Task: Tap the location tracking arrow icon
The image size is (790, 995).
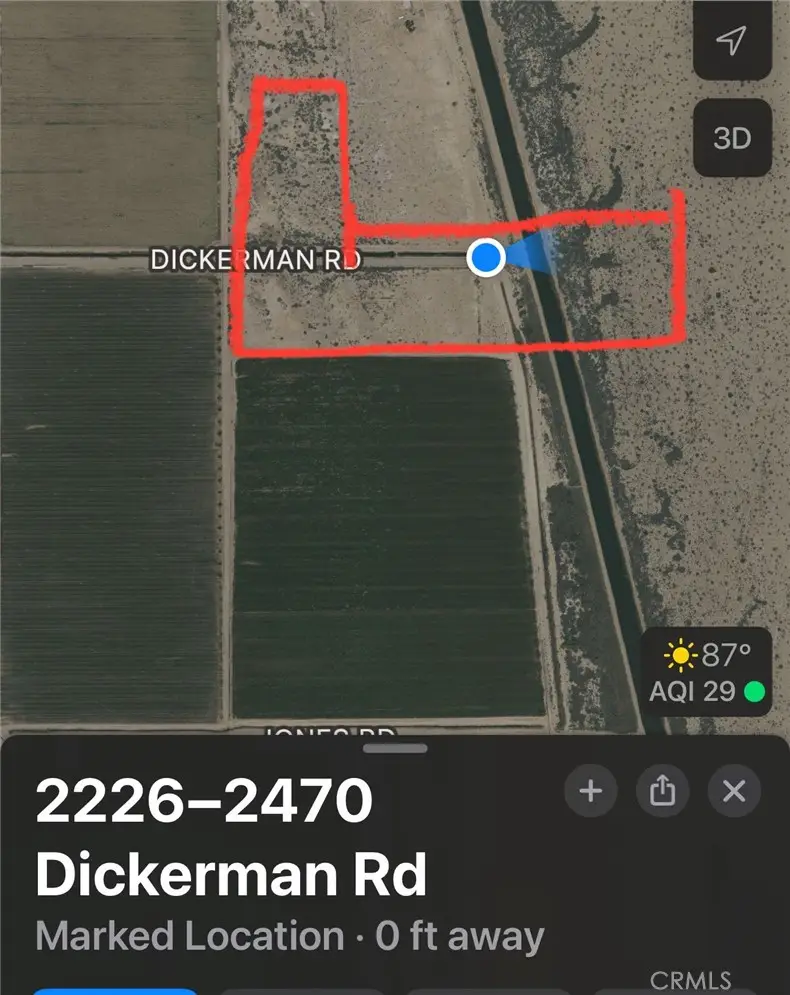Action: 733,40
